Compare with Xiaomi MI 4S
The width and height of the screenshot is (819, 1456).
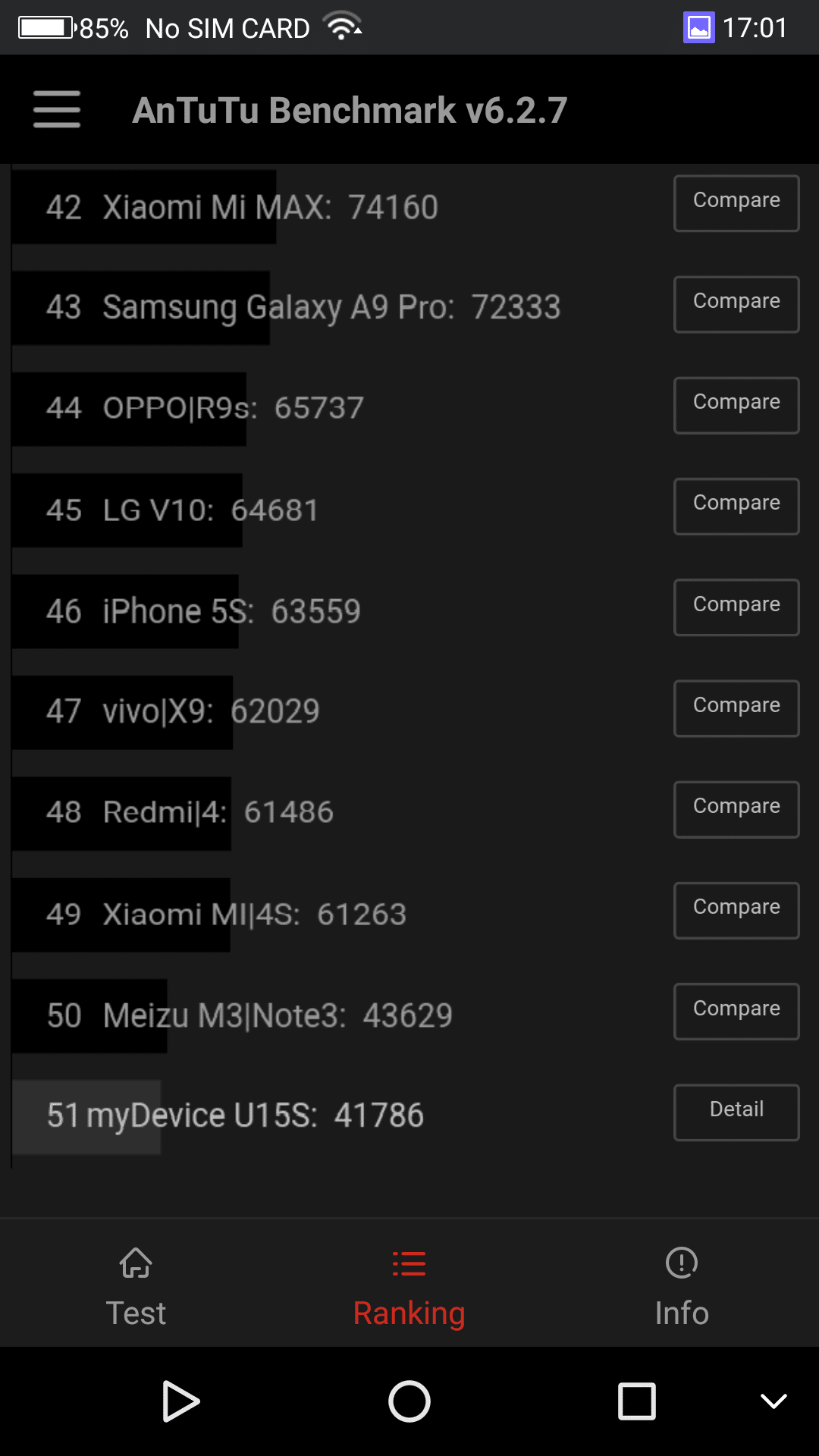pyautogui.click(x=736, y=909)
